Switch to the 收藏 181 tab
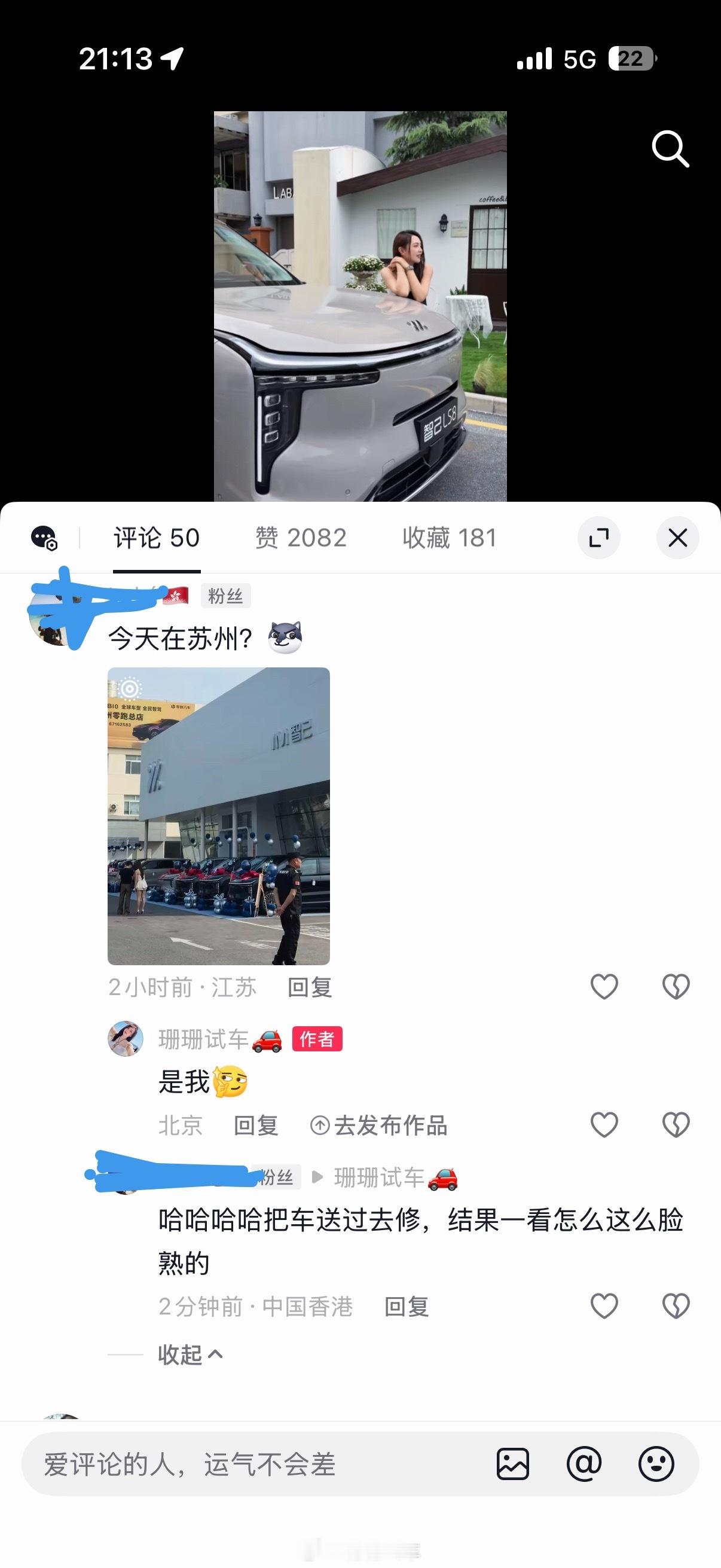Screen dimensions: 721x1568 point(450,538)
